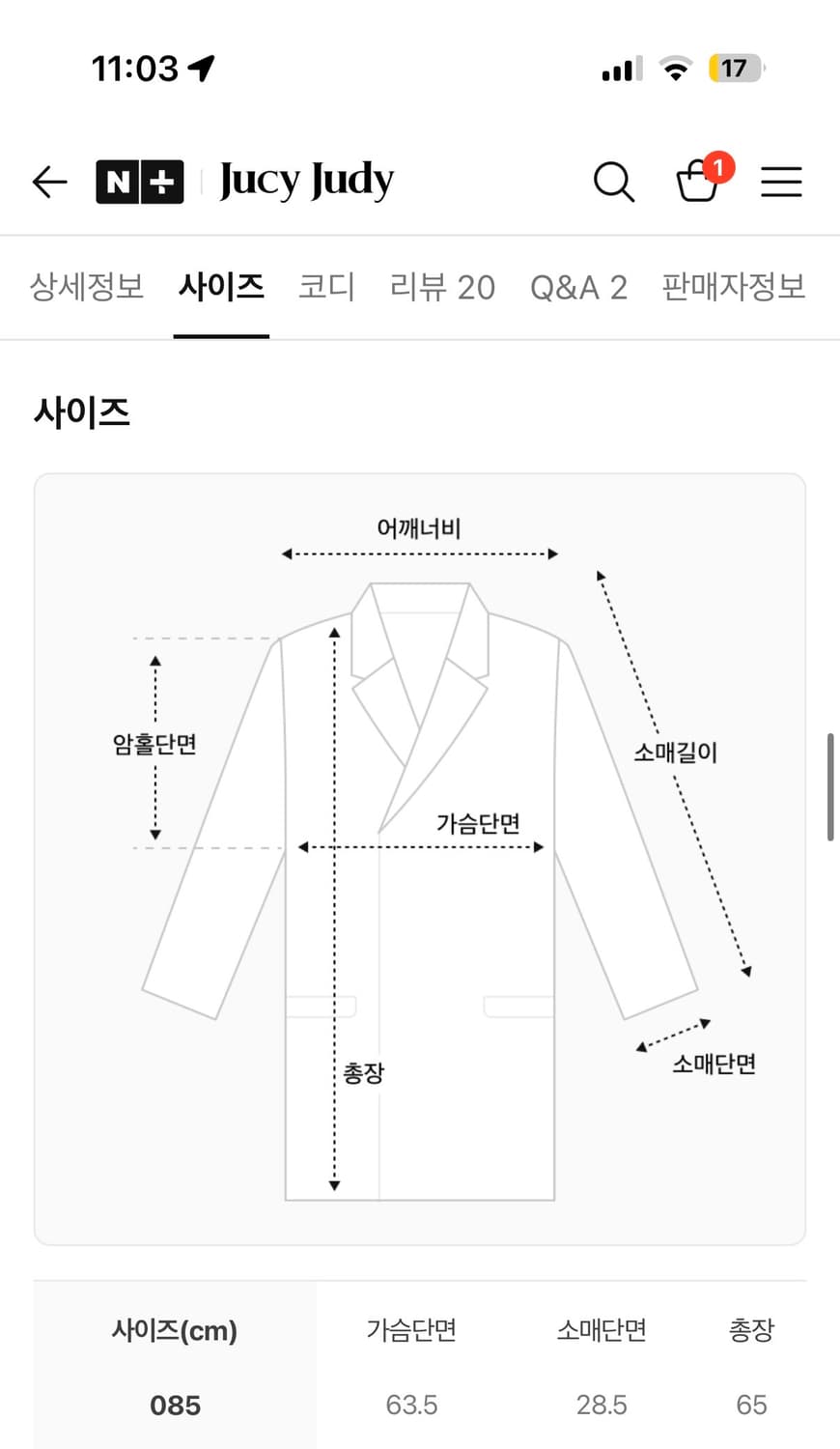Image resolution: width=840 pixels, height=1449 pixels.
Task: Tap the Wi-Fi indicator icon
Action: tap(676, 68)
